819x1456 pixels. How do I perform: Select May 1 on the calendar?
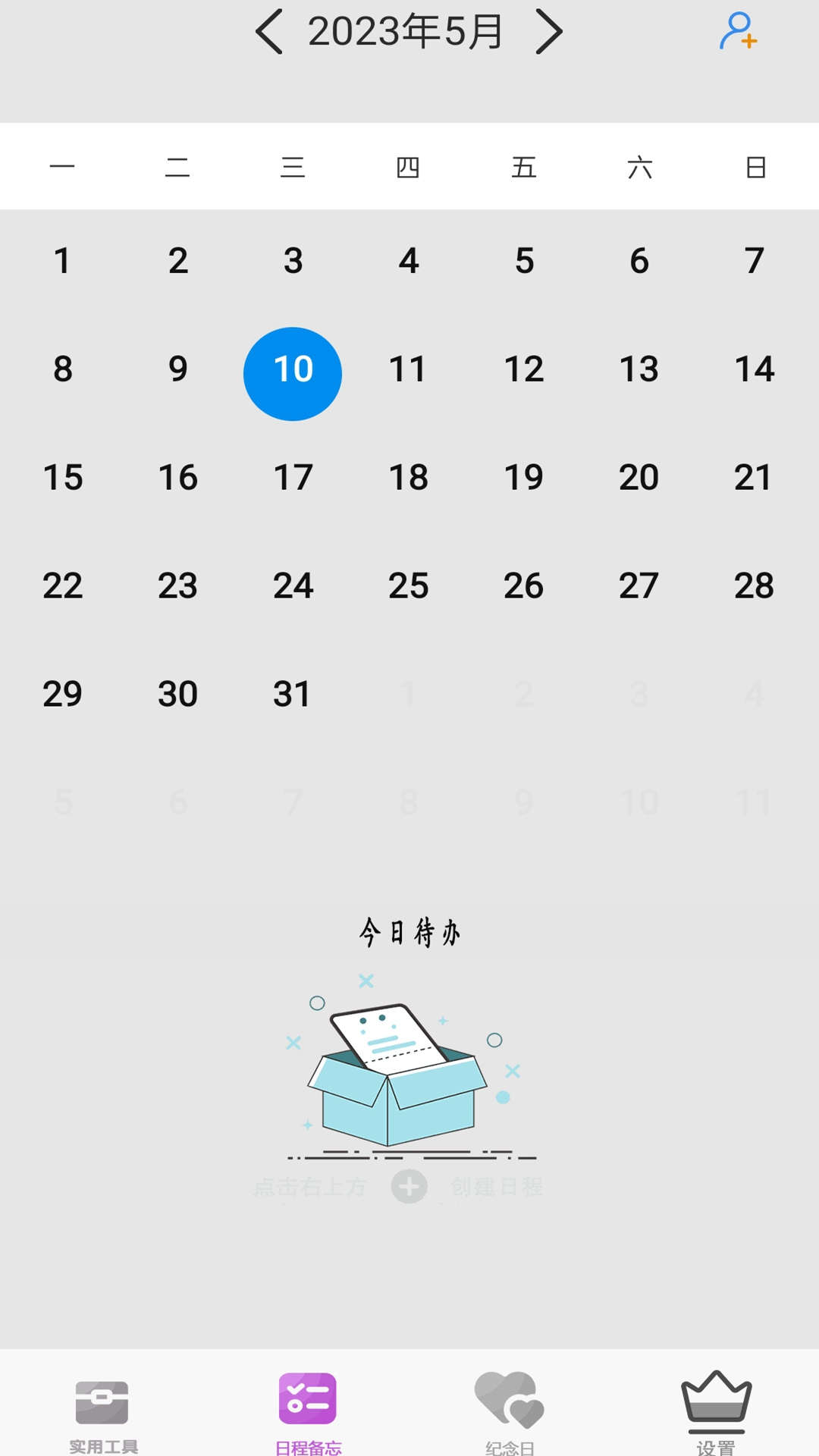tap(62, 262)
